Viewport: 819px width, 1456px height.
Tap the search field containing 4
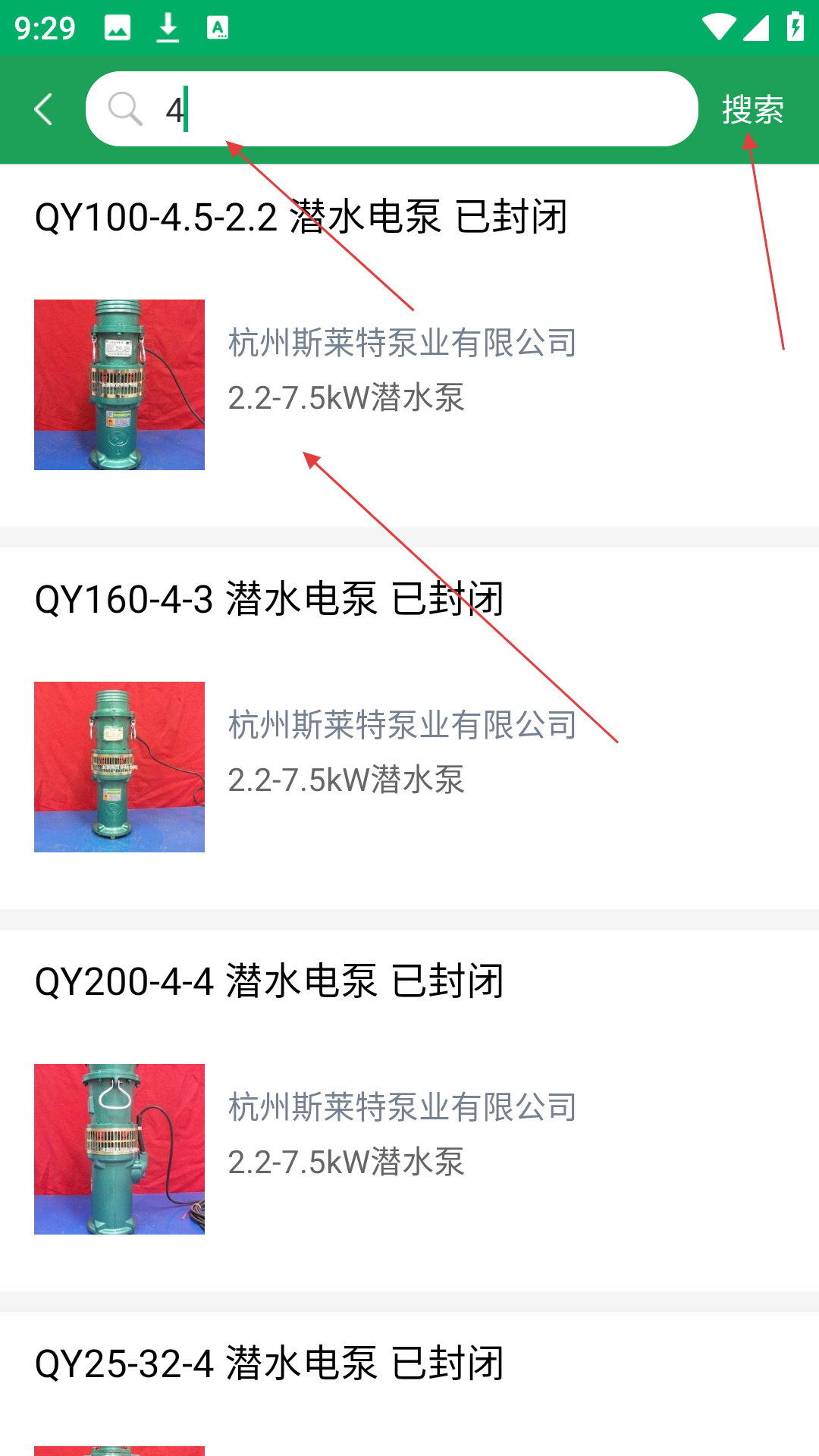391,109
